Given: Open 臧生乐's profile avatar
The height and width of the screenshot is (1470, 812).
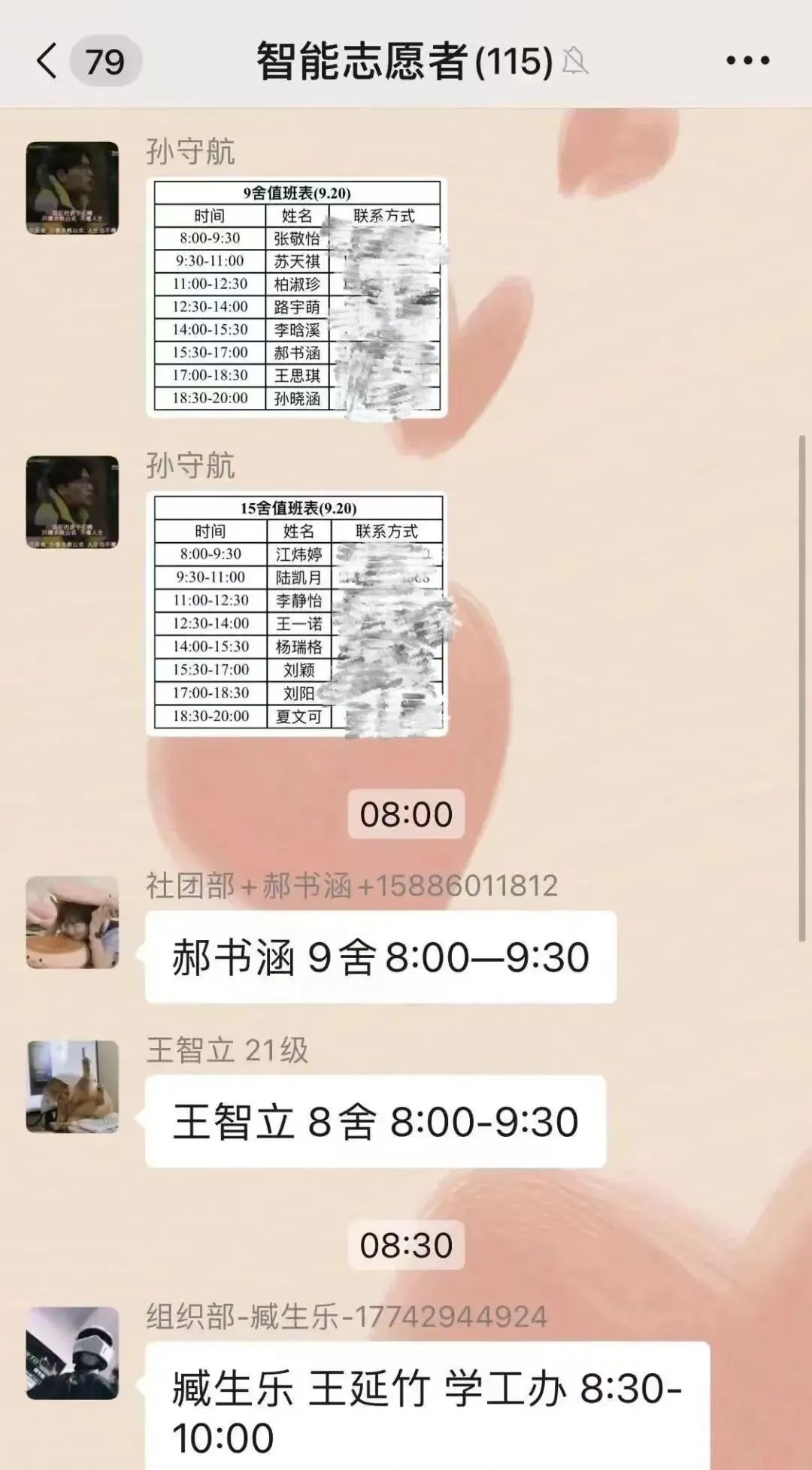Looking at the screenshot, I should pos(72,1353).
